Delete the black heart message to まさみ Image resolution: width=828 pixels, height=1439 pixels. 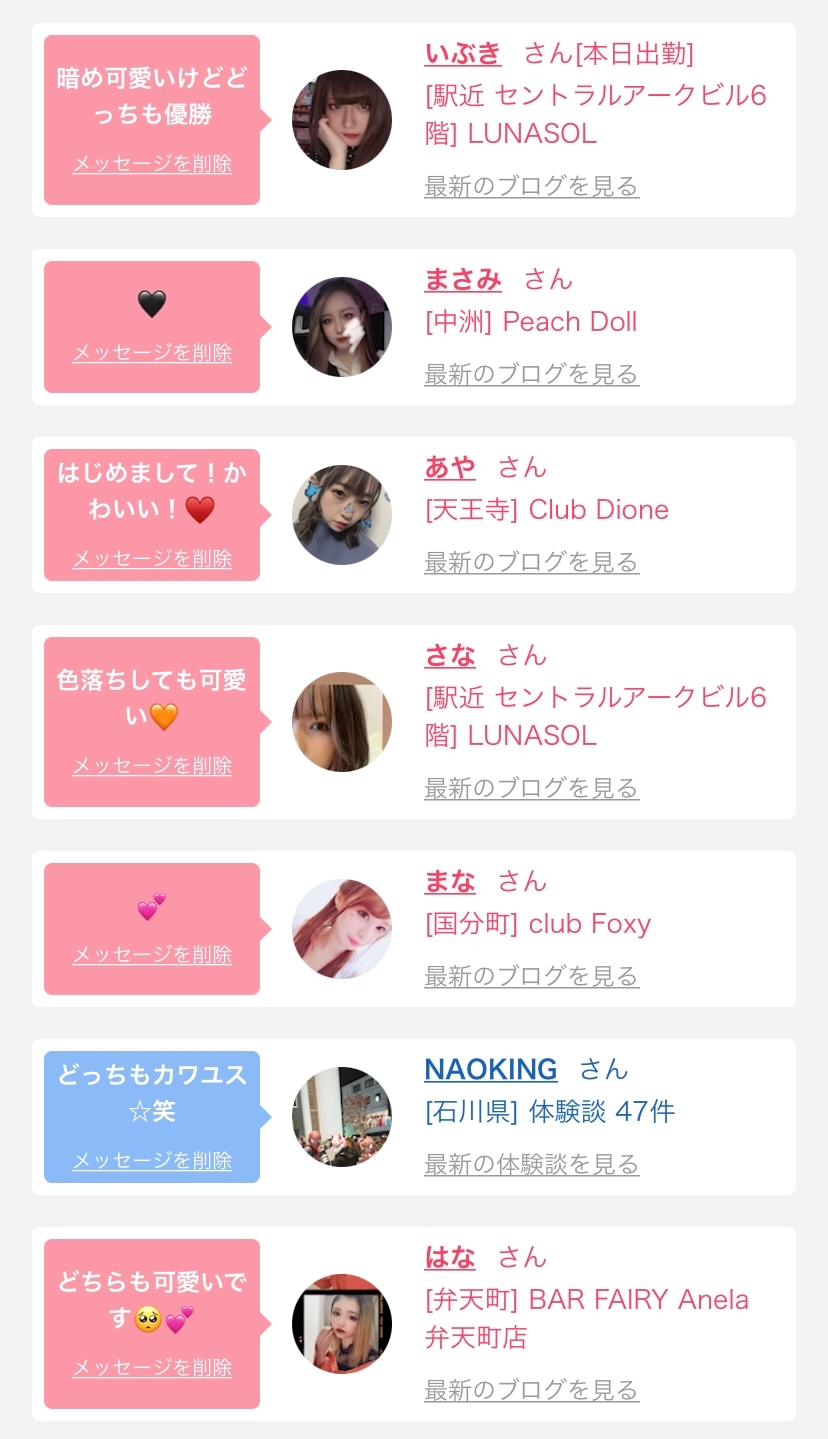point(152,352)
